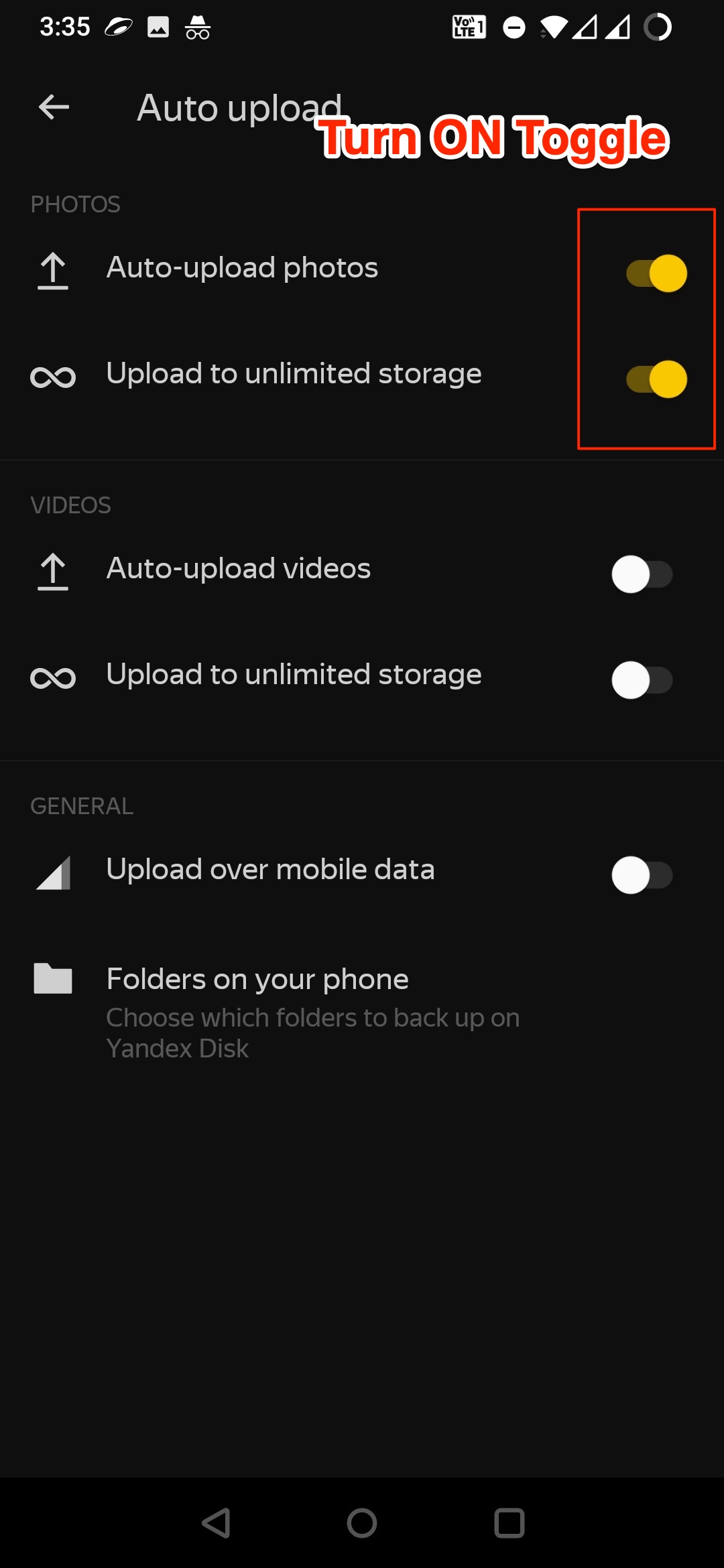Turn on Upload over mobile data
This screenshot has height=1568, width=724.
[x=642, y=875]
